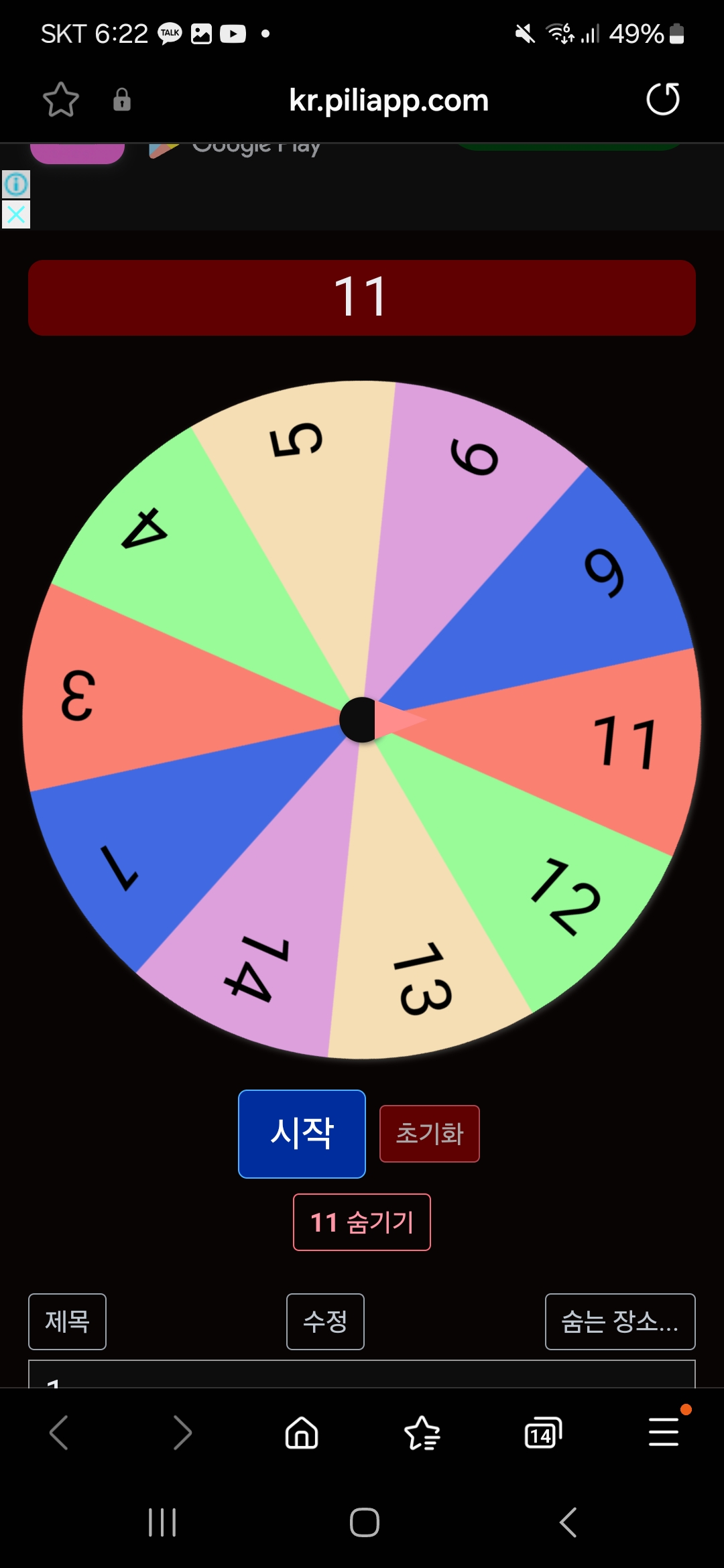This screenshot has width=724, height=1568.
Task: Bookmark this page with the star icon
Action: (x=61, y=100)
